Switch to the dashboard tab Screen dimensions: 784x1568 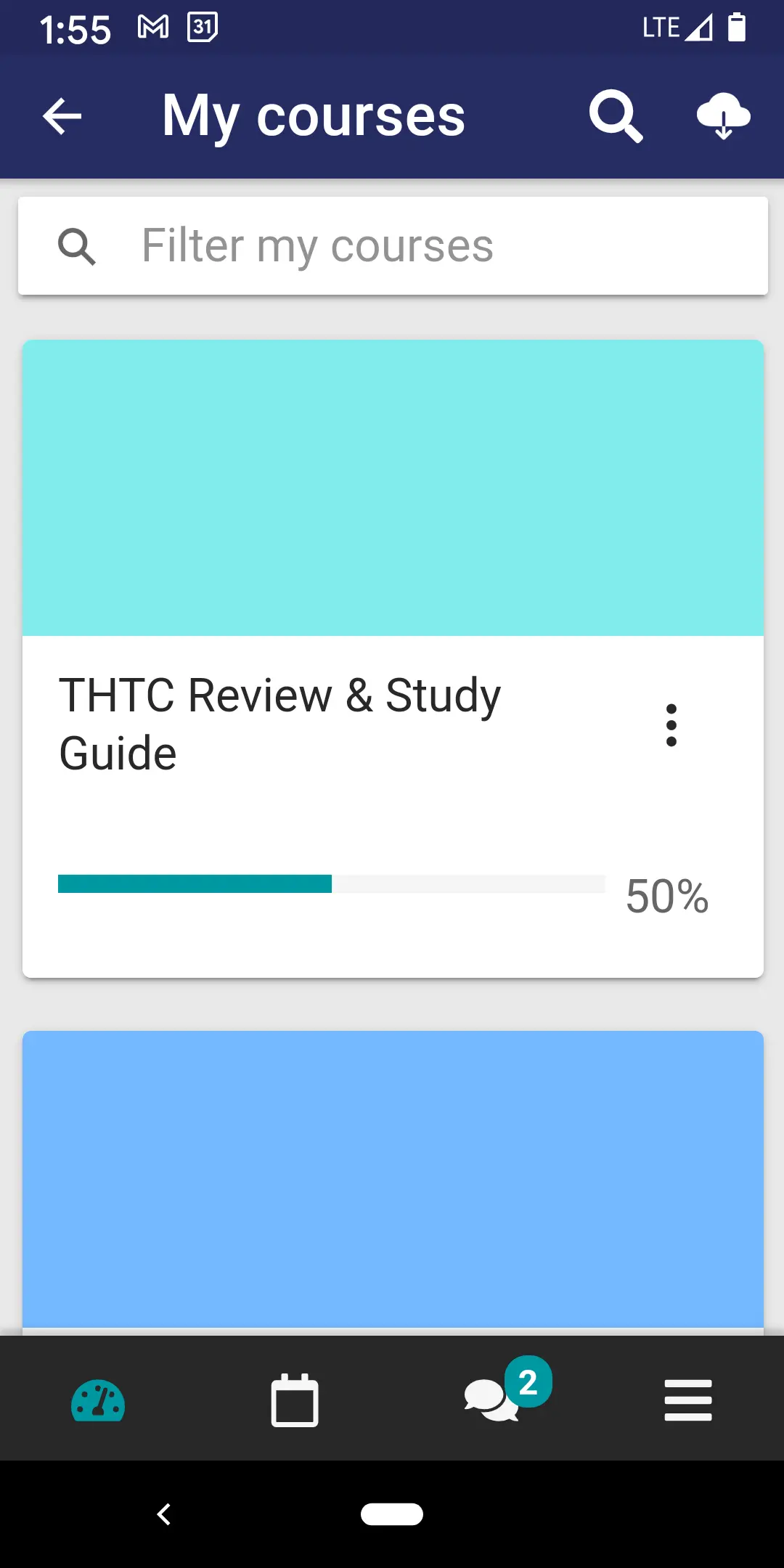tap(98, 1401)
